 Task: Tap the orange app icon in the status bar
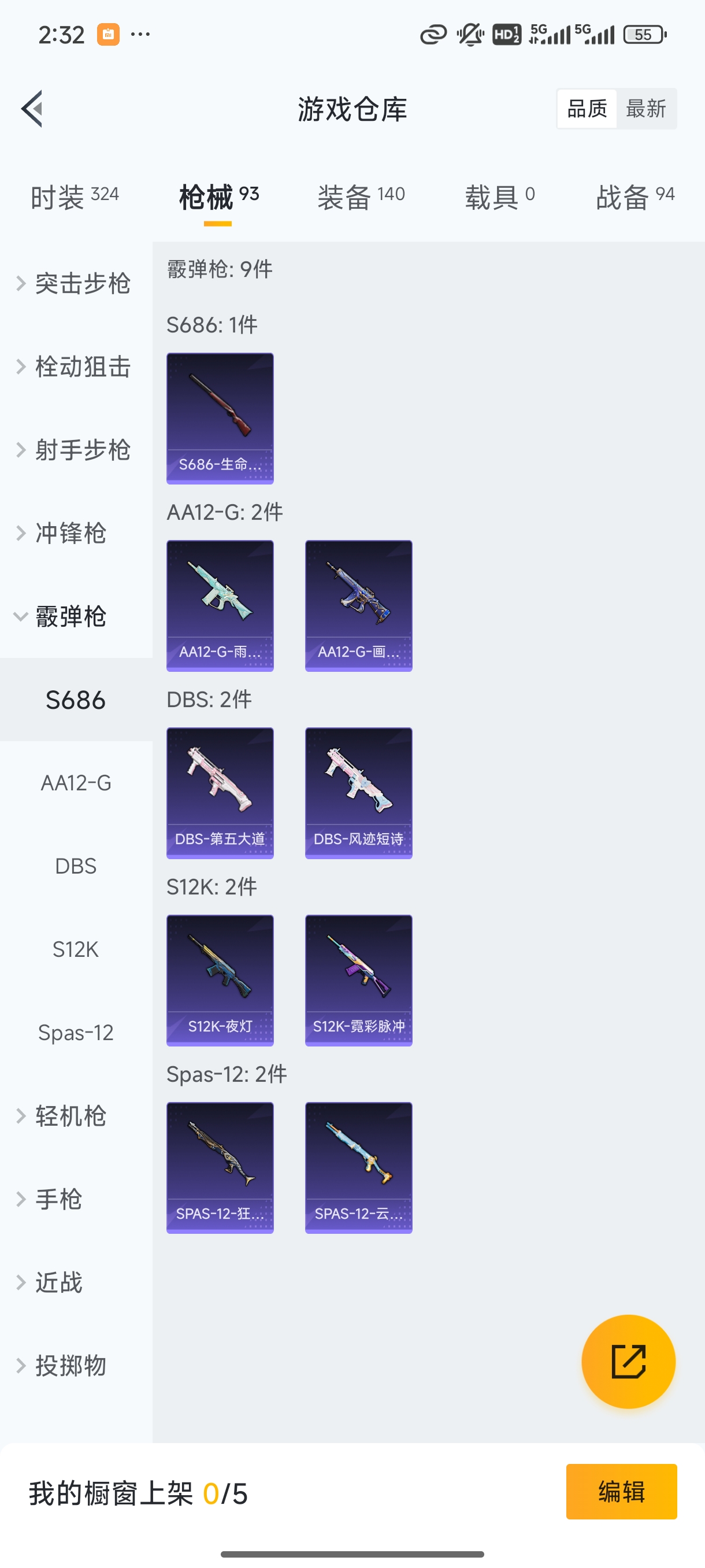click(108, 35)
